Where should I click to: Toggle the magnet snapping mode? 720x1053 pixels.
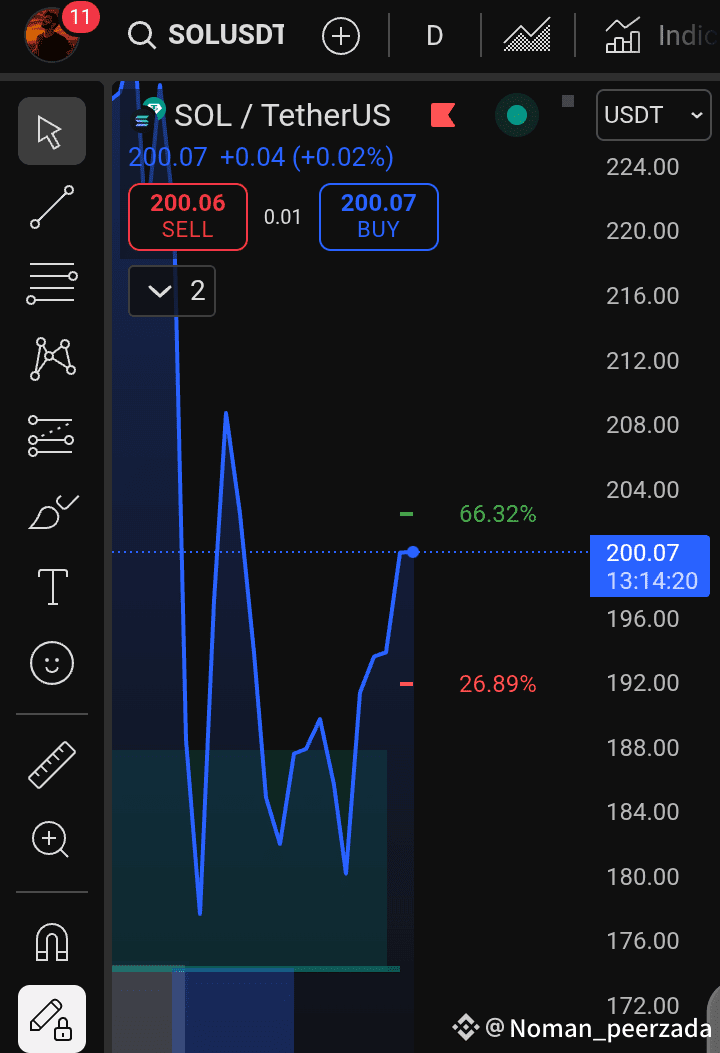[52, 941]
